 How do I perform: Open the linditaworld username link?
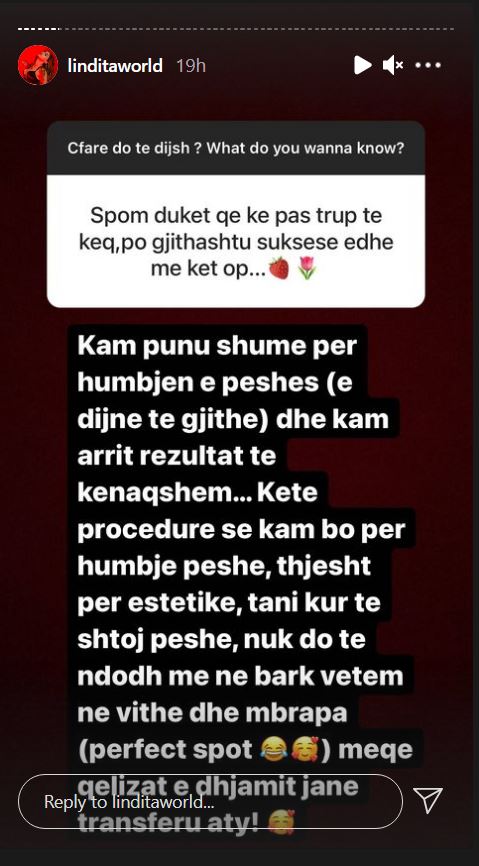click(115, 66)
